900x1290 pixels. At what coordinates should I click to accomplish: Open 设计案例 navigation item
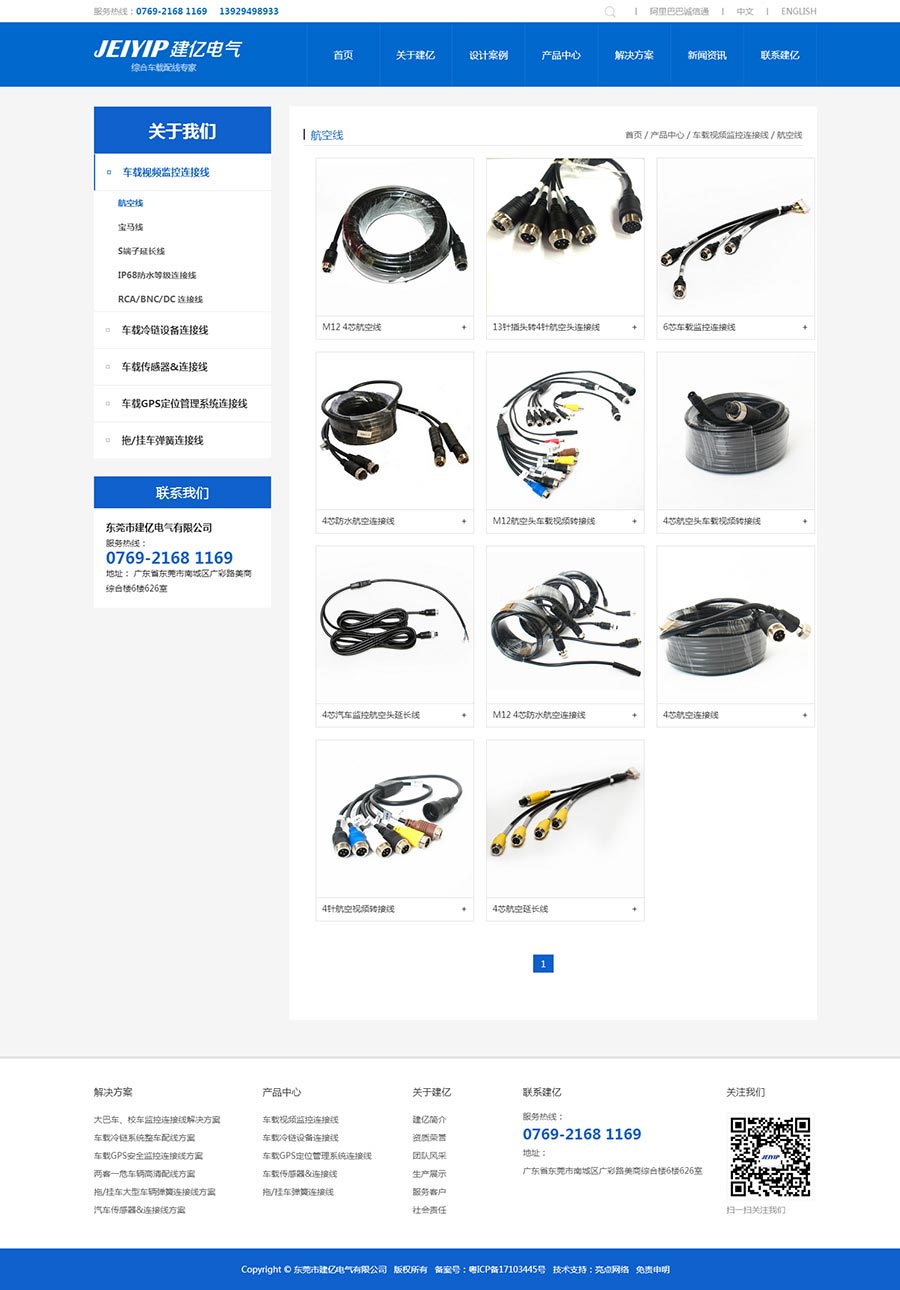click(x=488, y=55)
